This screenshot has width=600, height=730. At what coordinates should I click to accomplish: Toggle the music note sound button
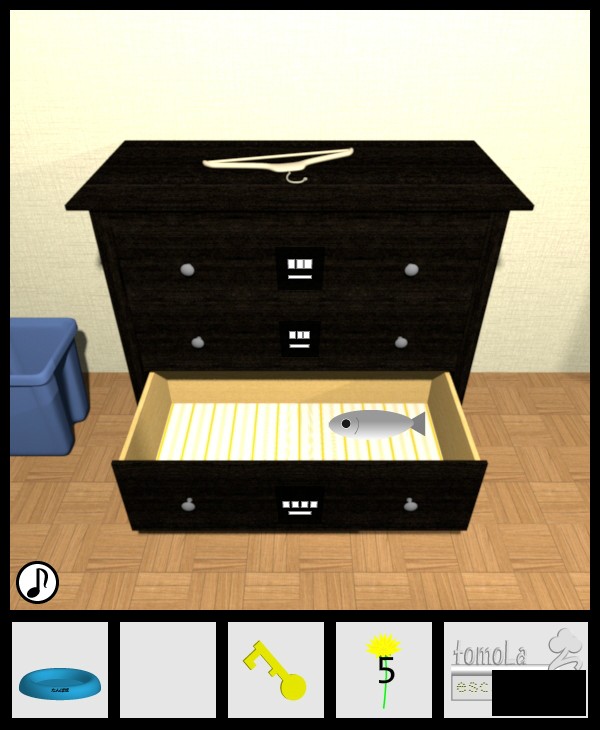37,582
